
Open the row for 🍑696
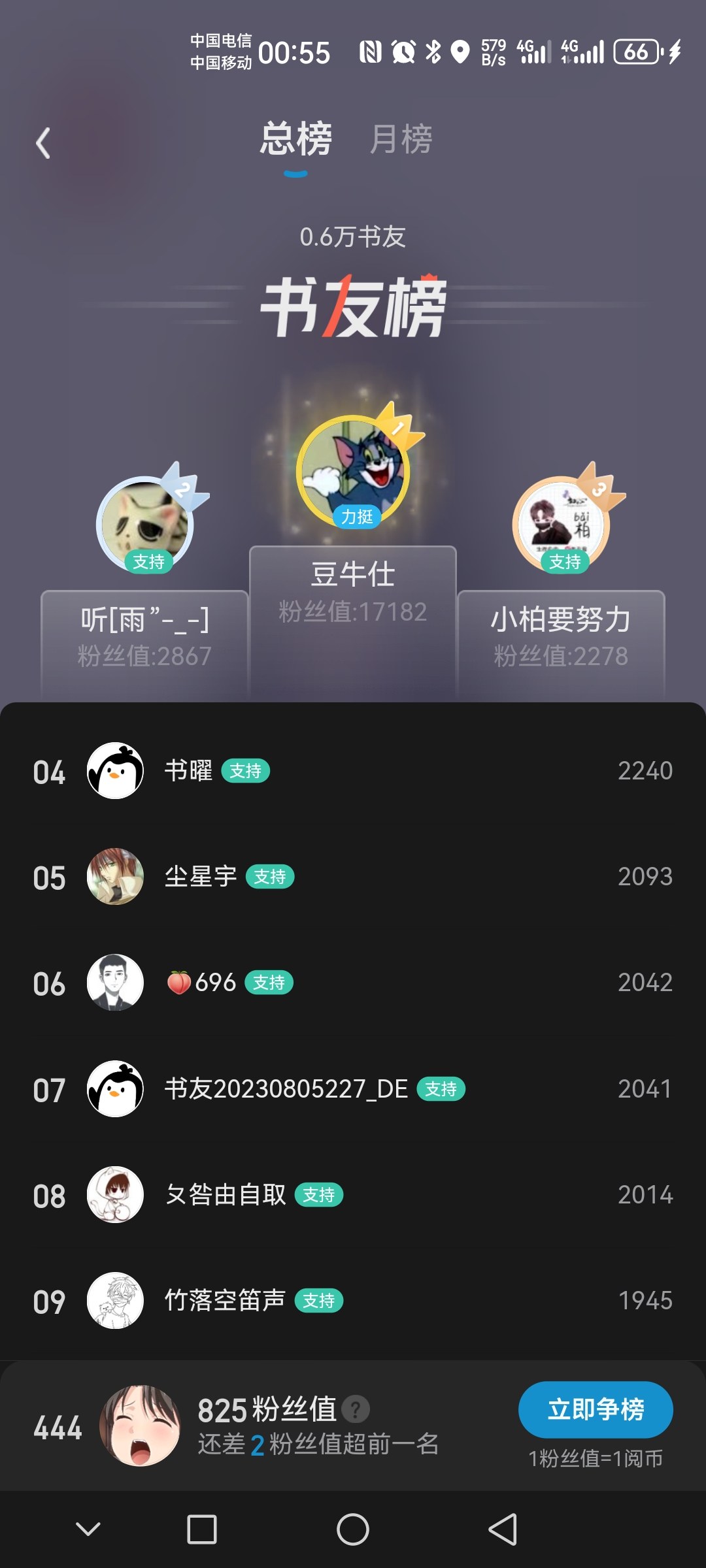click(353, 983)
